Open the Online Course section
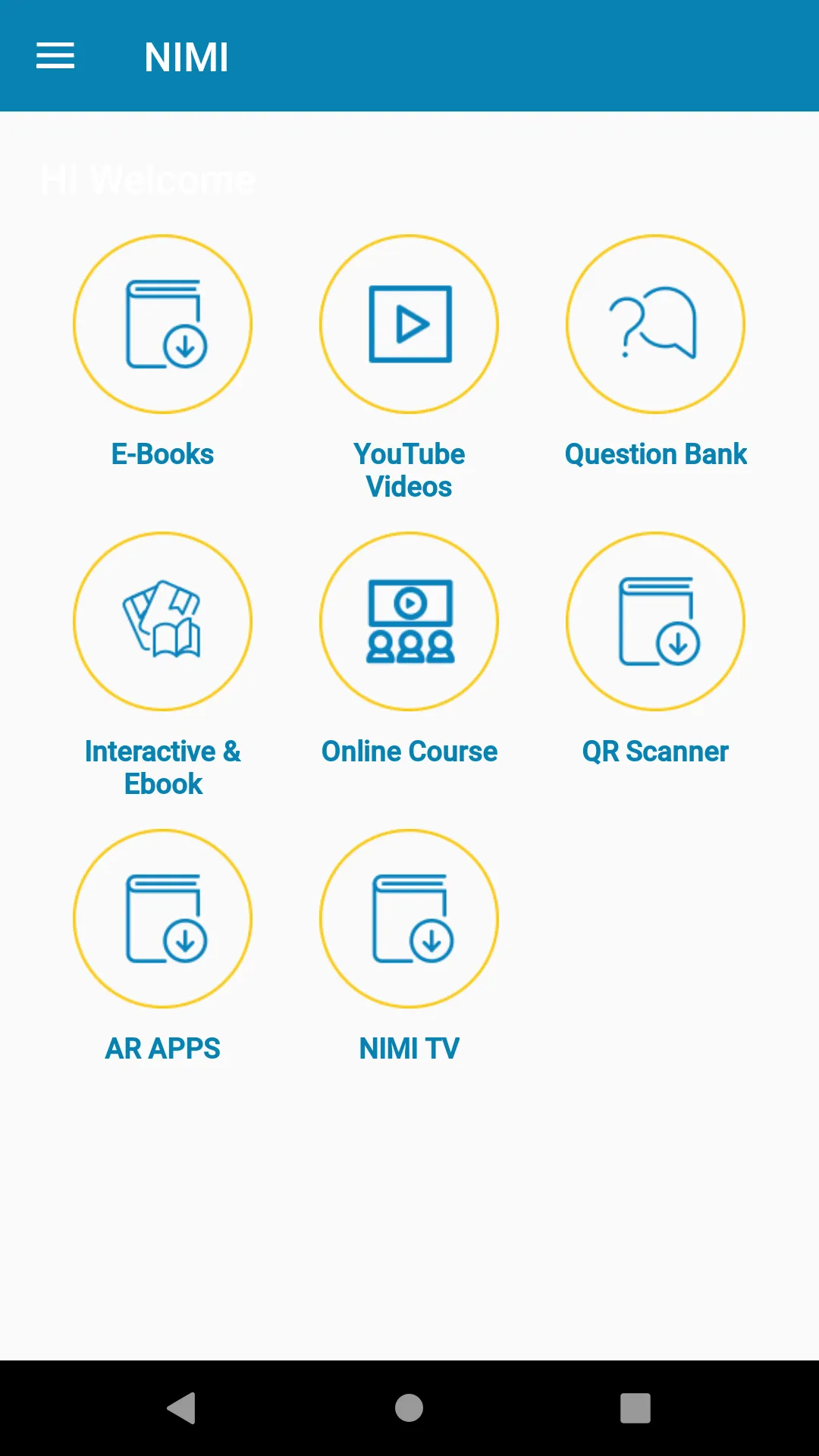Image resolution: width=819 pixels, height=1456 pixels. coord(409,622)
